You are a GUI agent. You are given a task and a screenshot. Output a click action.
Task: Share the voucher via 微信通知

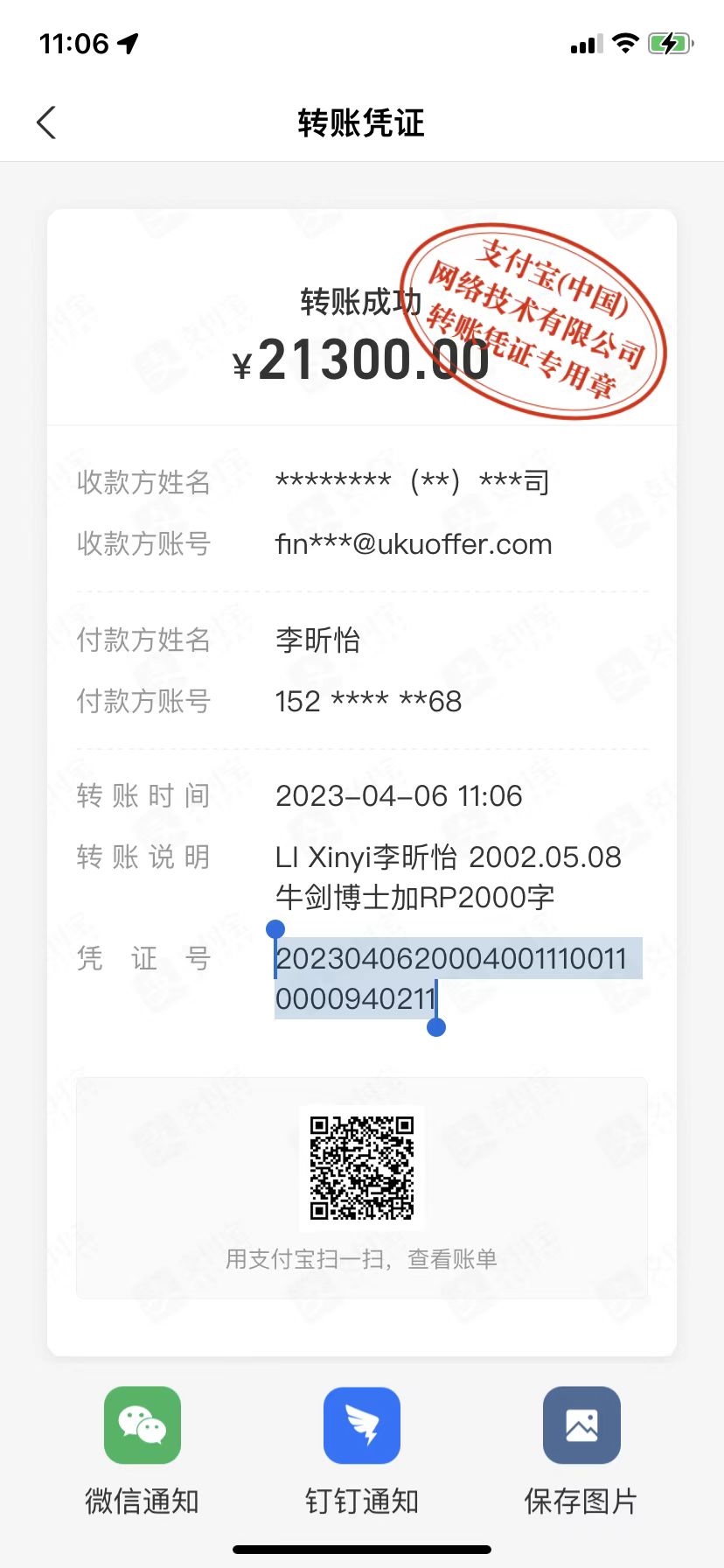pos(143,1425)
